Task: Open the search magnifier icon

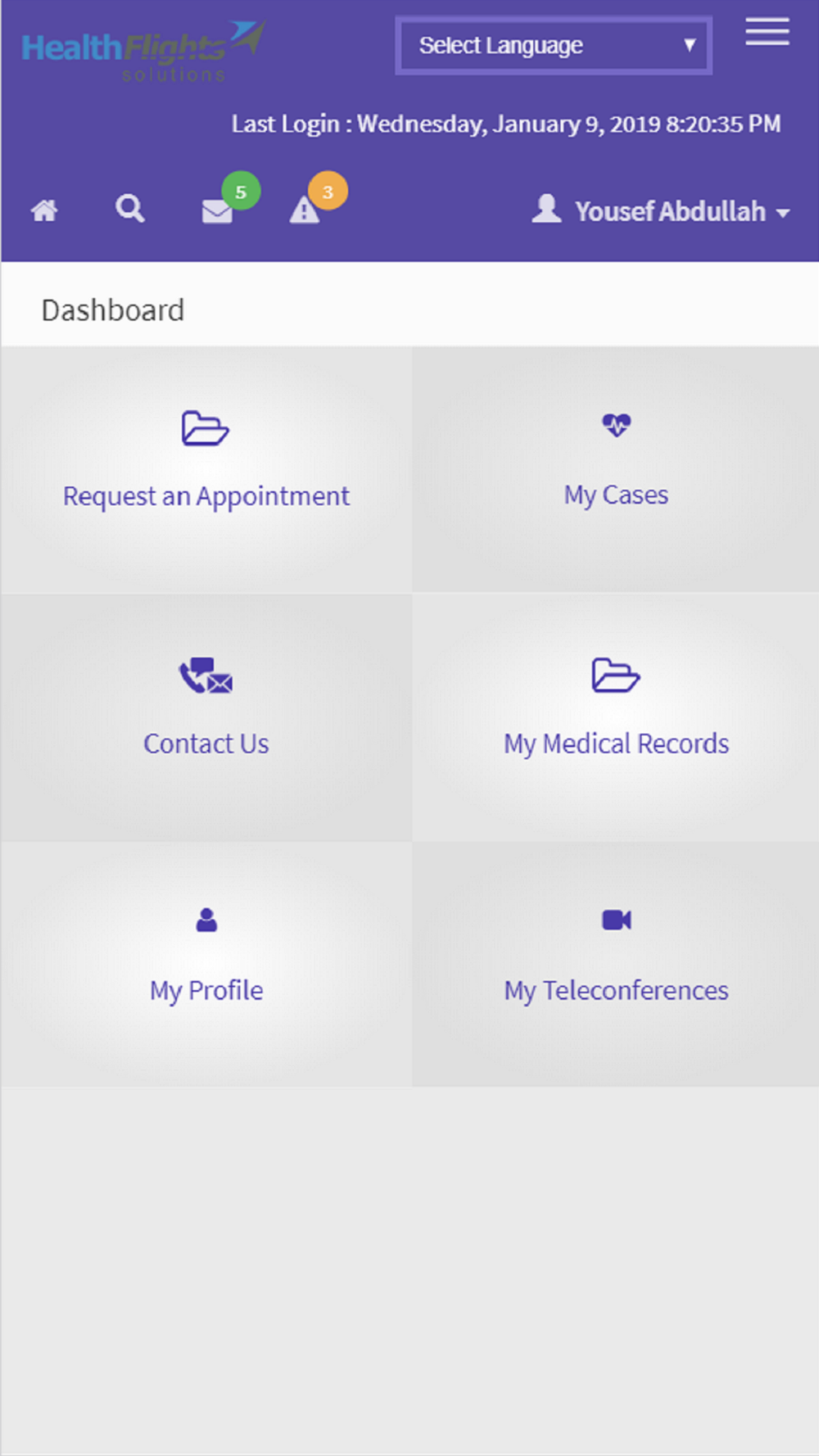Action: [129, 210]
